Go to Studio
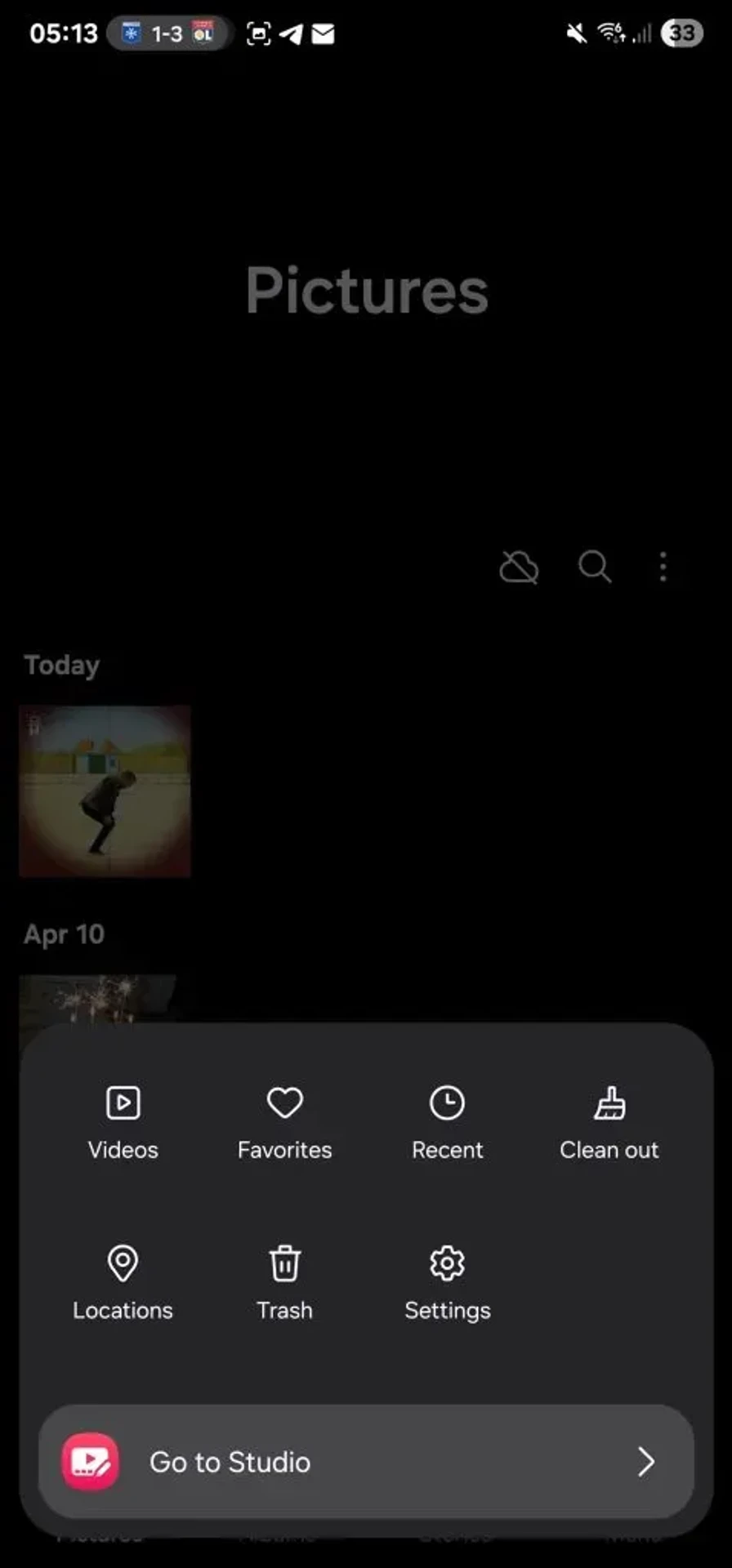This screenshot has height=1568, width=732. 366,1462
